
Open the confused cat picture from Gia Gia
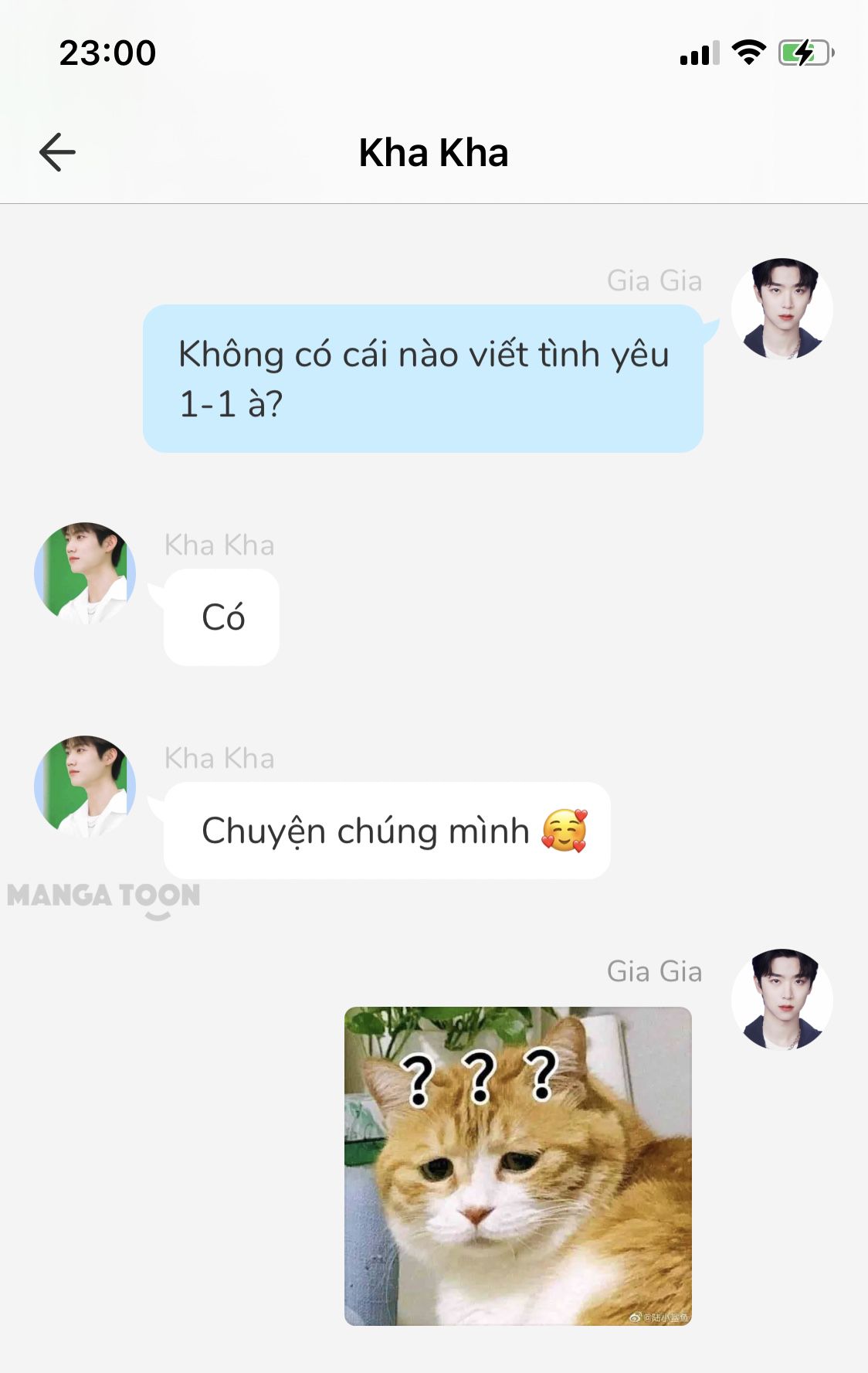(517, 1165)
